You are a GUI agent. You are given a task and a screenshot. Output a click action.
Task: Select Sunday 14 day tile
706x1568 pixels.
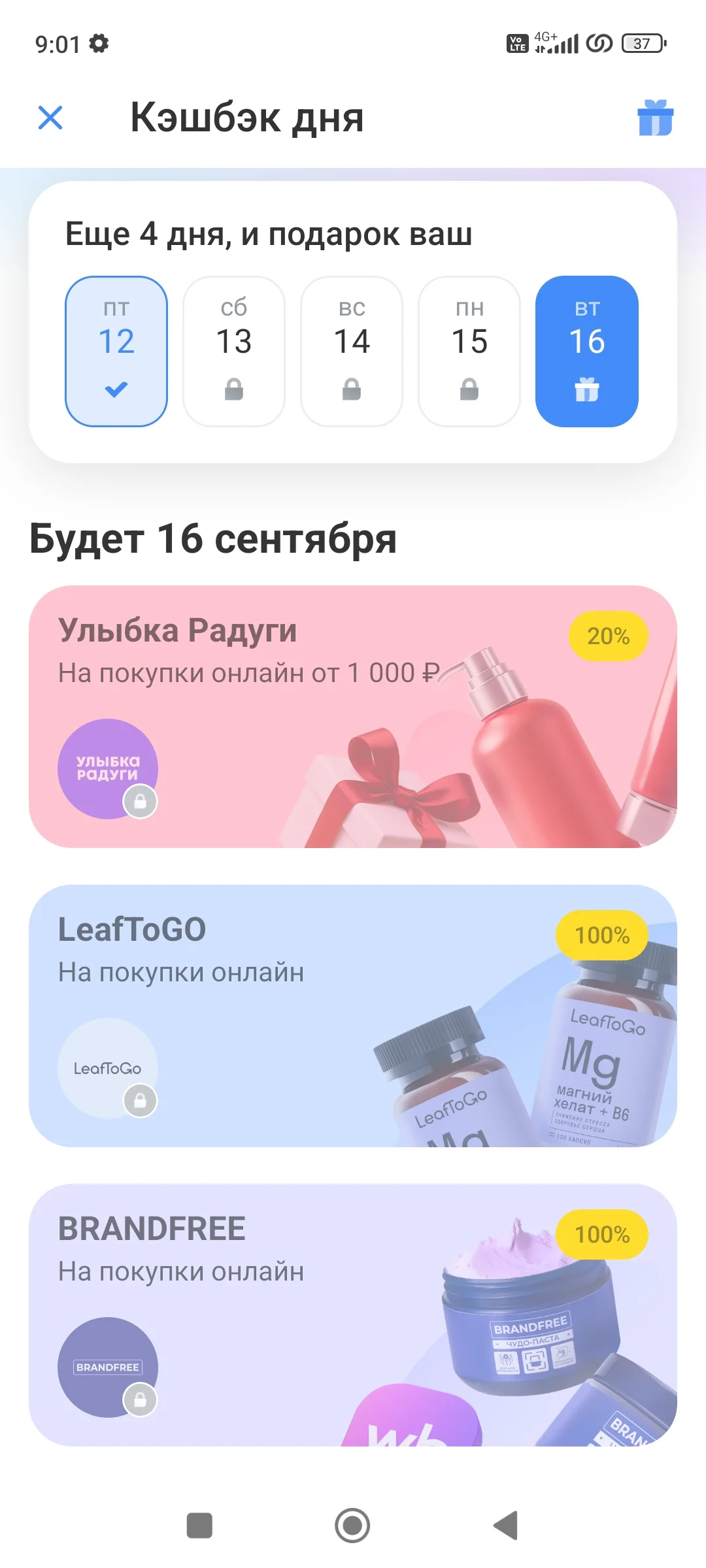point(352,351)
